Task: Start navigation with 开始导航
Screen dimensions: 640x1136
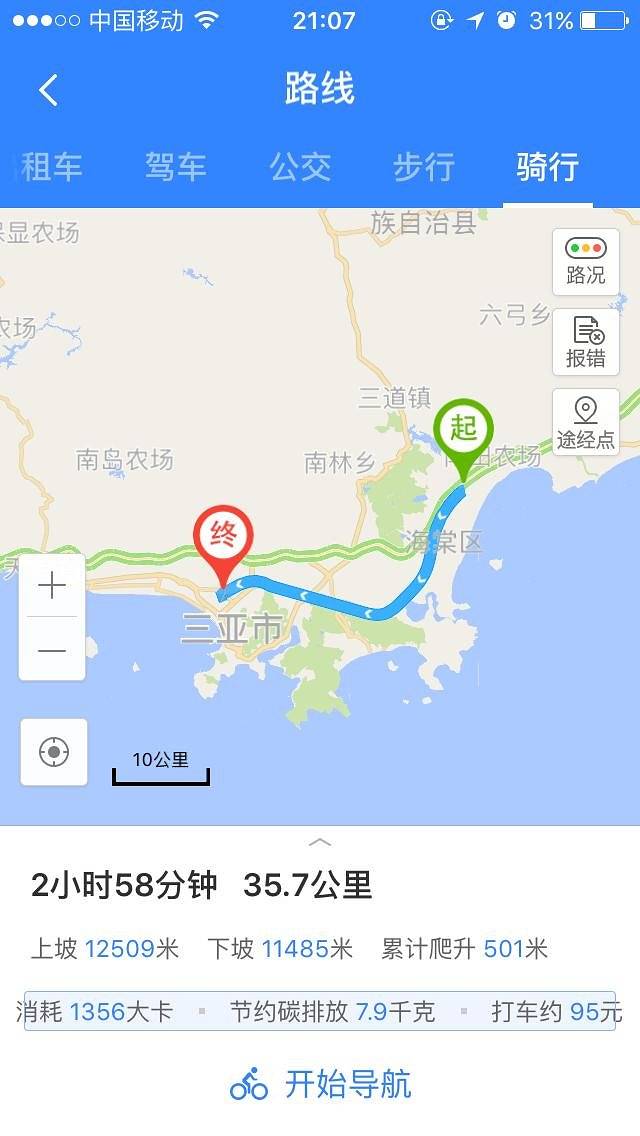Action: click(x=320, y=1084)
